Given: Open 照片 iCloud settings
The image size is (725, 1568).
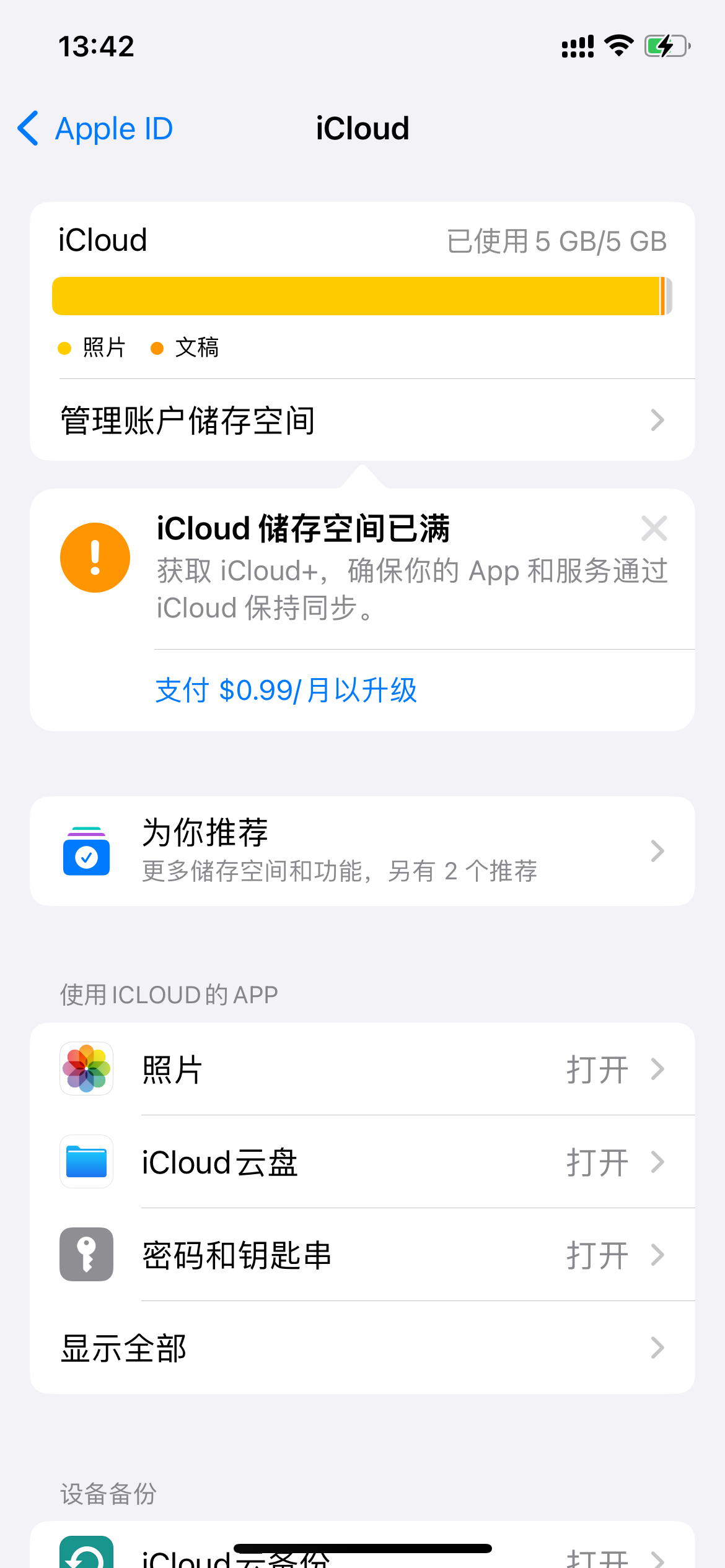Looking at the screenshot, I should [x=362, y=1069].
